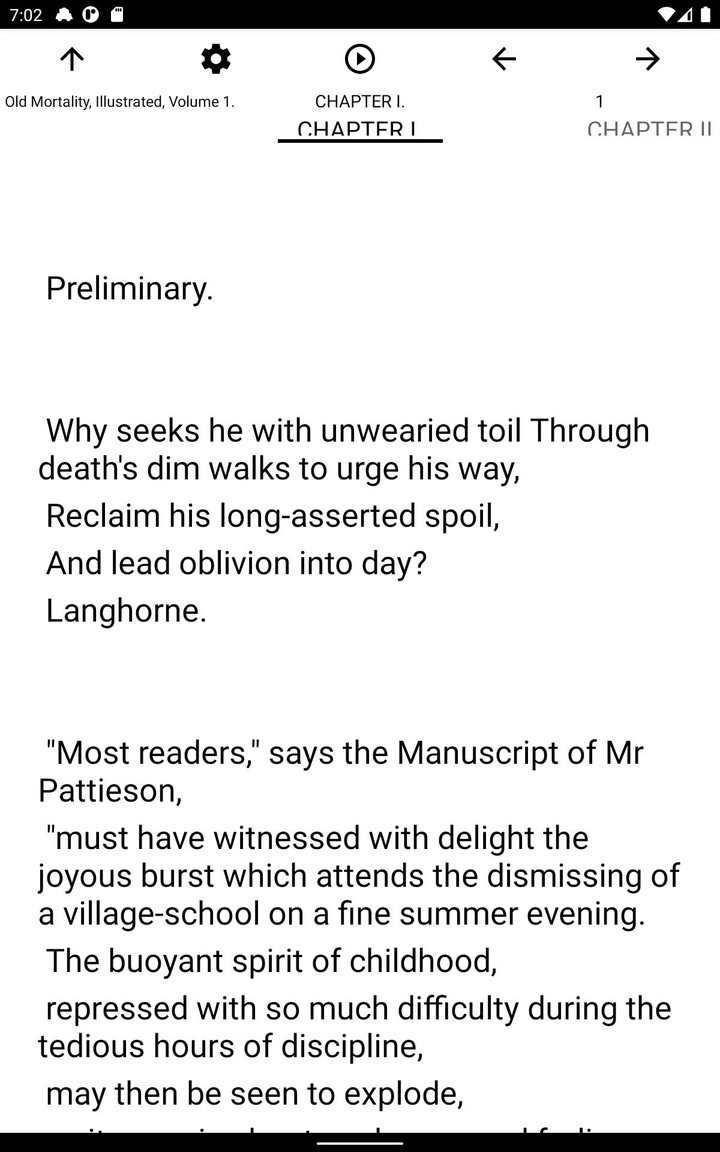Screen dimensions: 720x1152
Task: Select the CHAPTER I tab
Action: (x=359, y=129)
